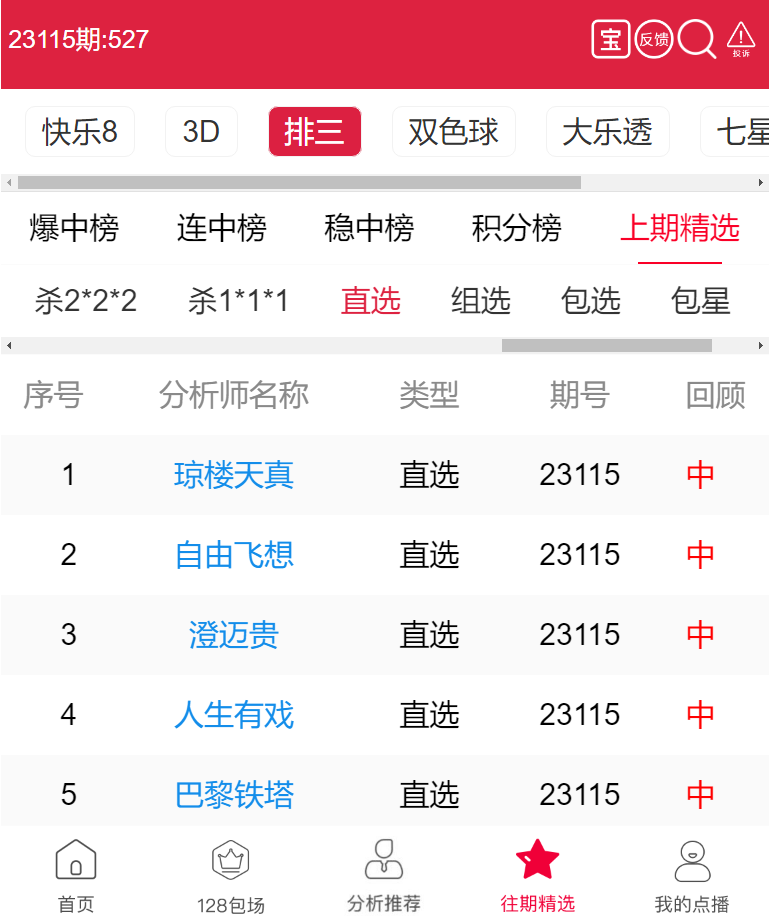Go to 首页 home tab

click(76, 877)
